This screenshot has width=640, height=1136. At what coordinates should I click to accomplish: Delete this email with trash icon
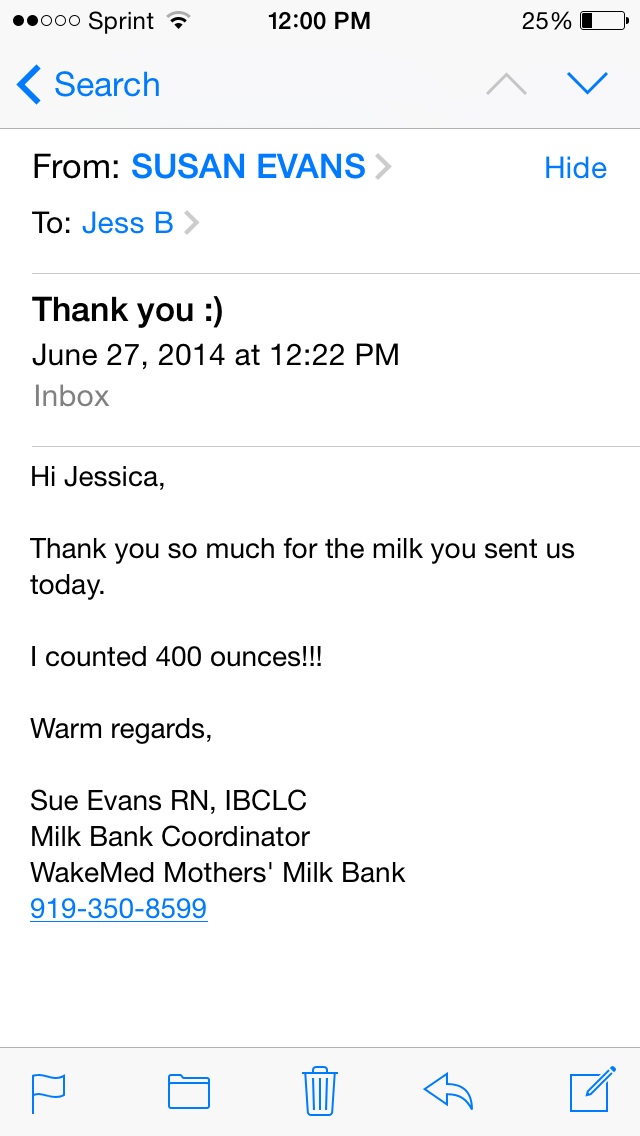point(320,1090)
